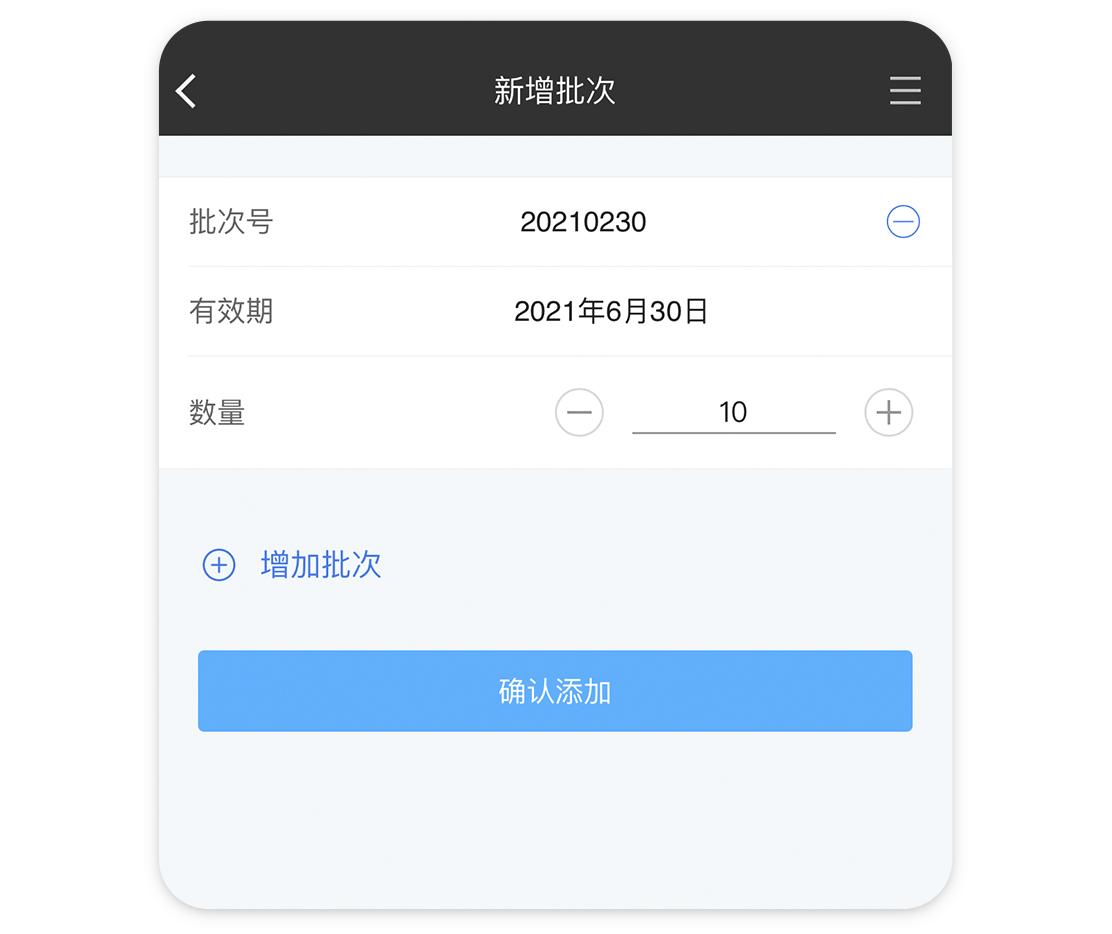Image resolution: width=1112 pixels, height=934 pixels.
Task: Confirm with the 确认添加 button
Action: (x=555, y=691)
